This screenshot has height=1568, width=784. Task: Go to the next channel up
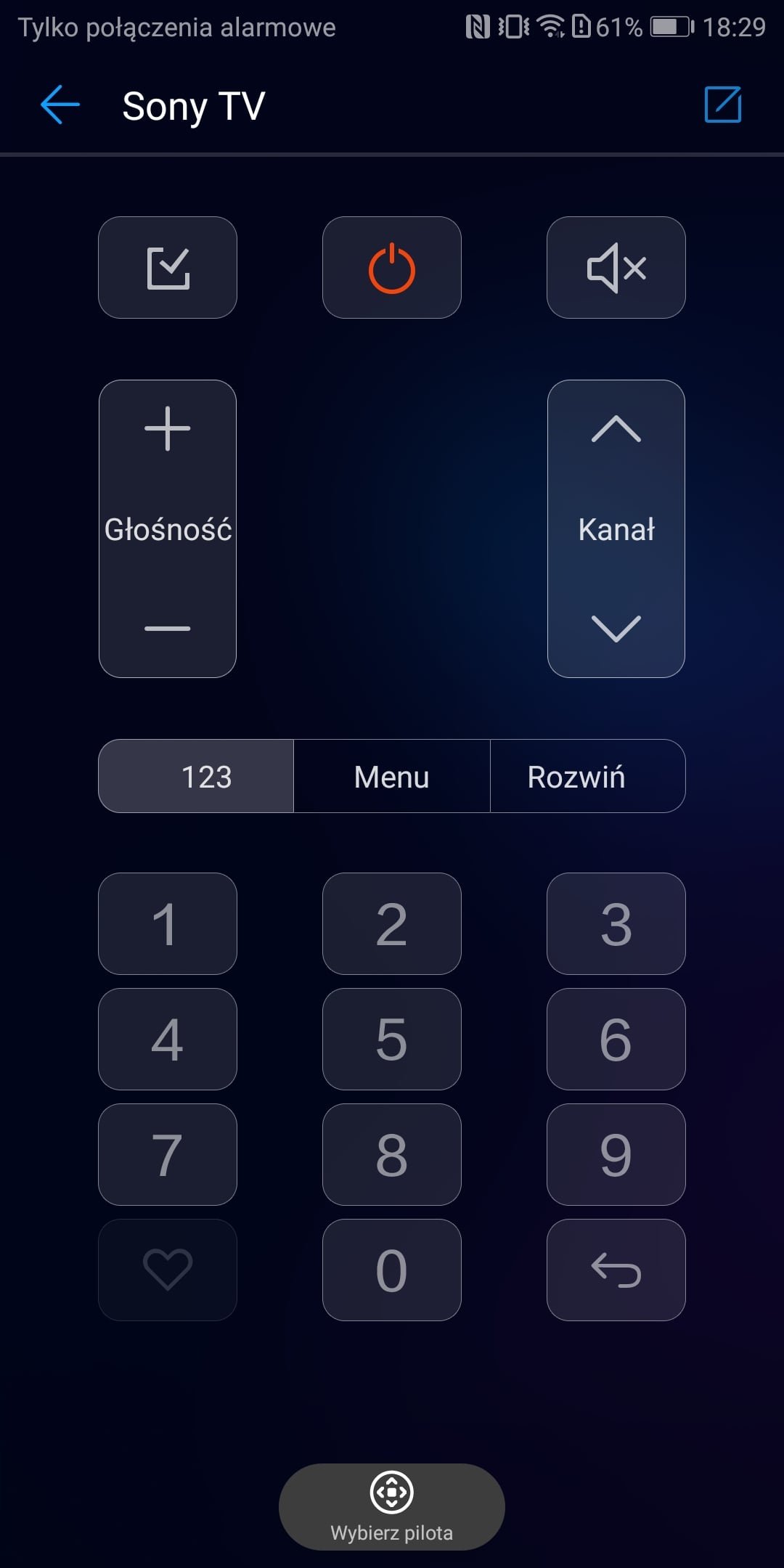tap(616, 429)
